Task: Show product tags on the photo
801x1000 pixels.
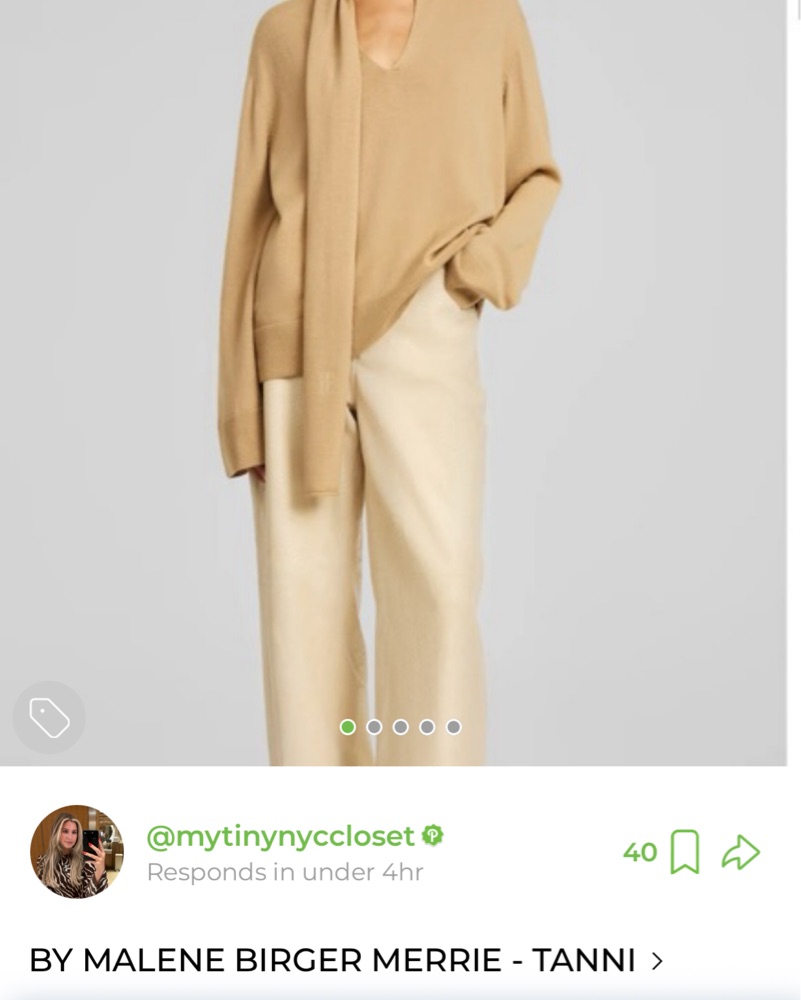Action: pos(49,717)
